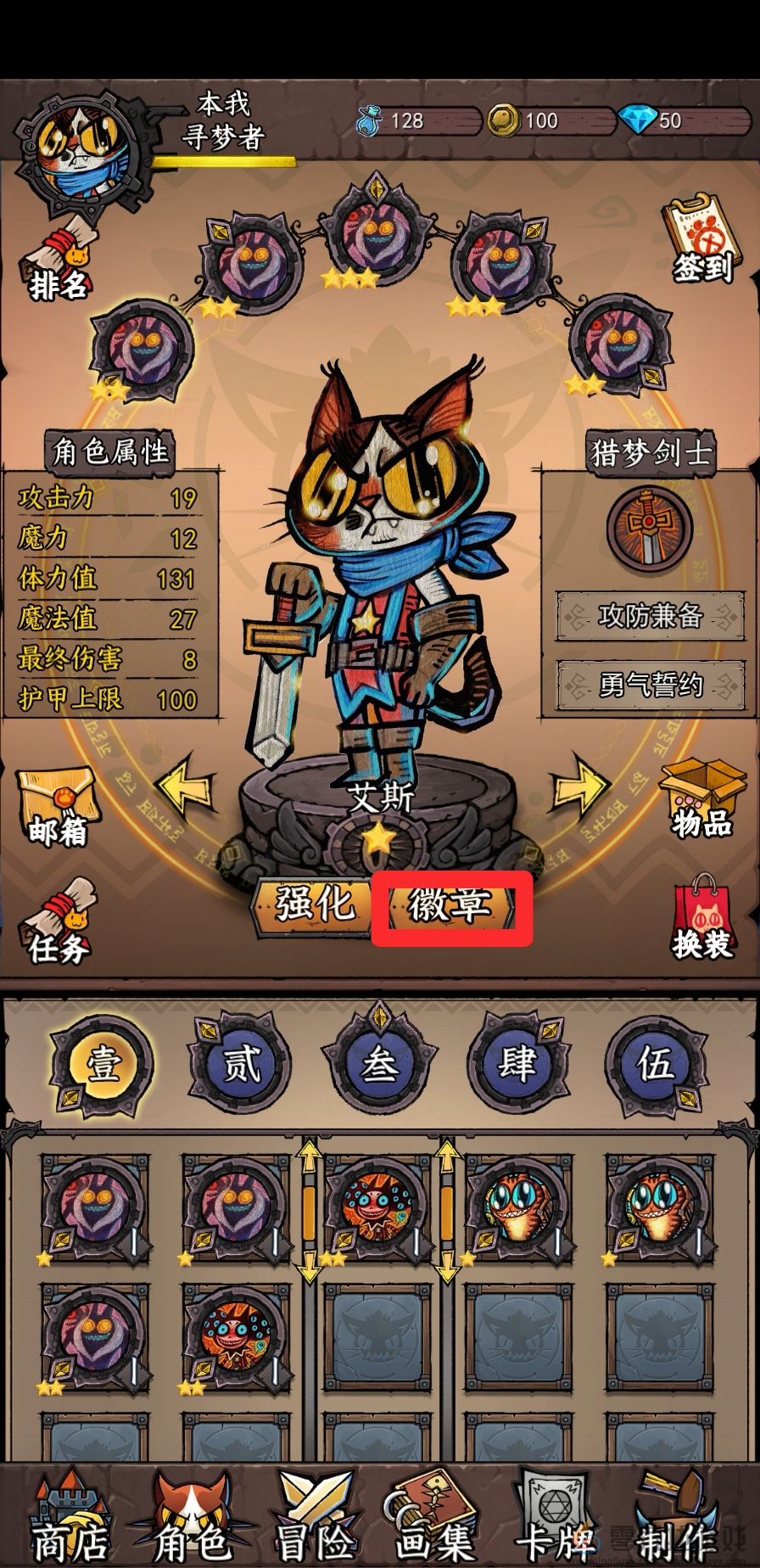Viewport: 760px width, 1568px height.
Task: Select deck slot 伍
Action: point(656,1064)
